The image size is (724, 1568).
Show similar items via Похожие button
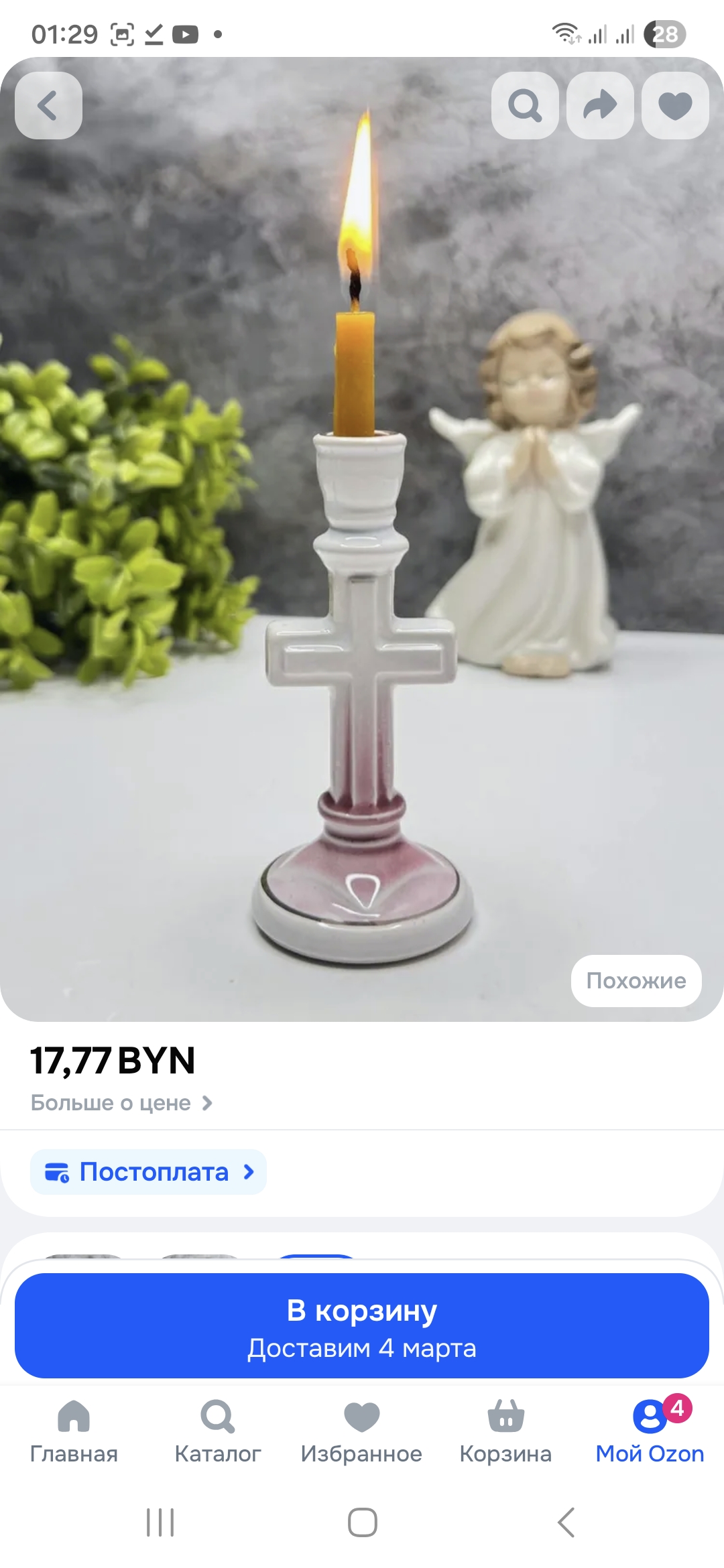[636, 980]
